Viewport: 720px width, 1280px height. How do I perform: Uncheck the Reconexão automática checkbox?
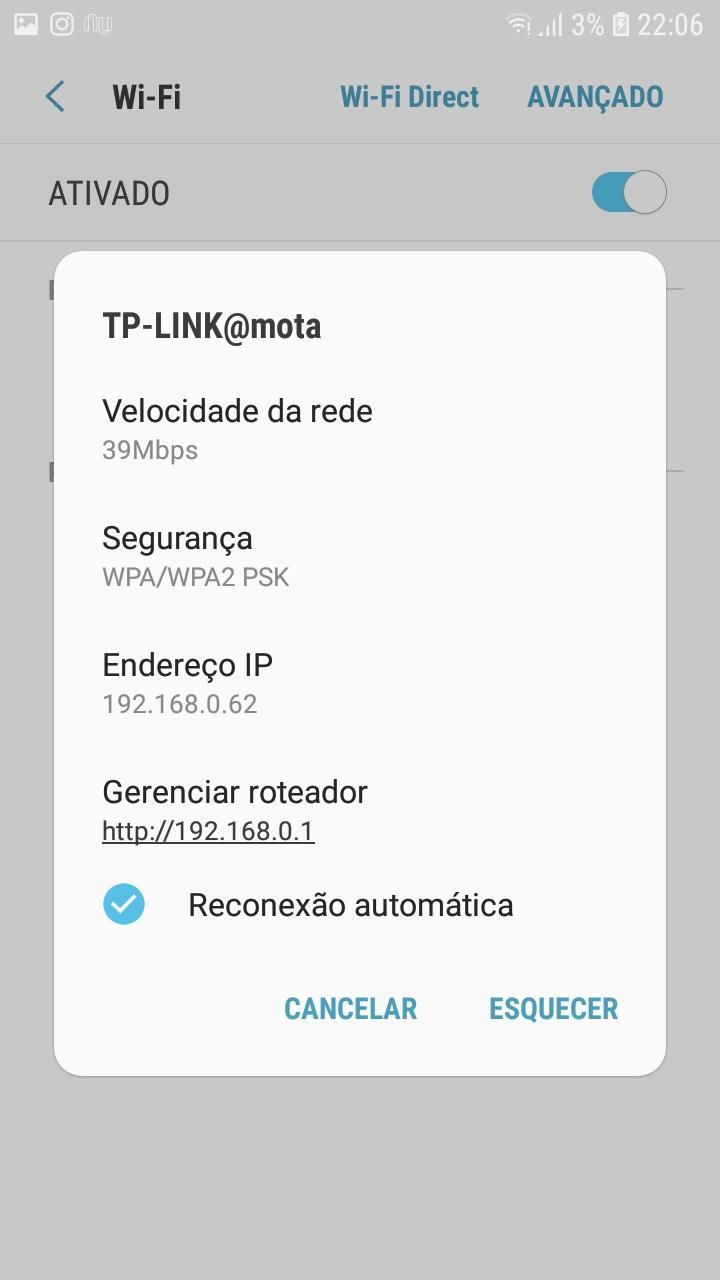124,905
